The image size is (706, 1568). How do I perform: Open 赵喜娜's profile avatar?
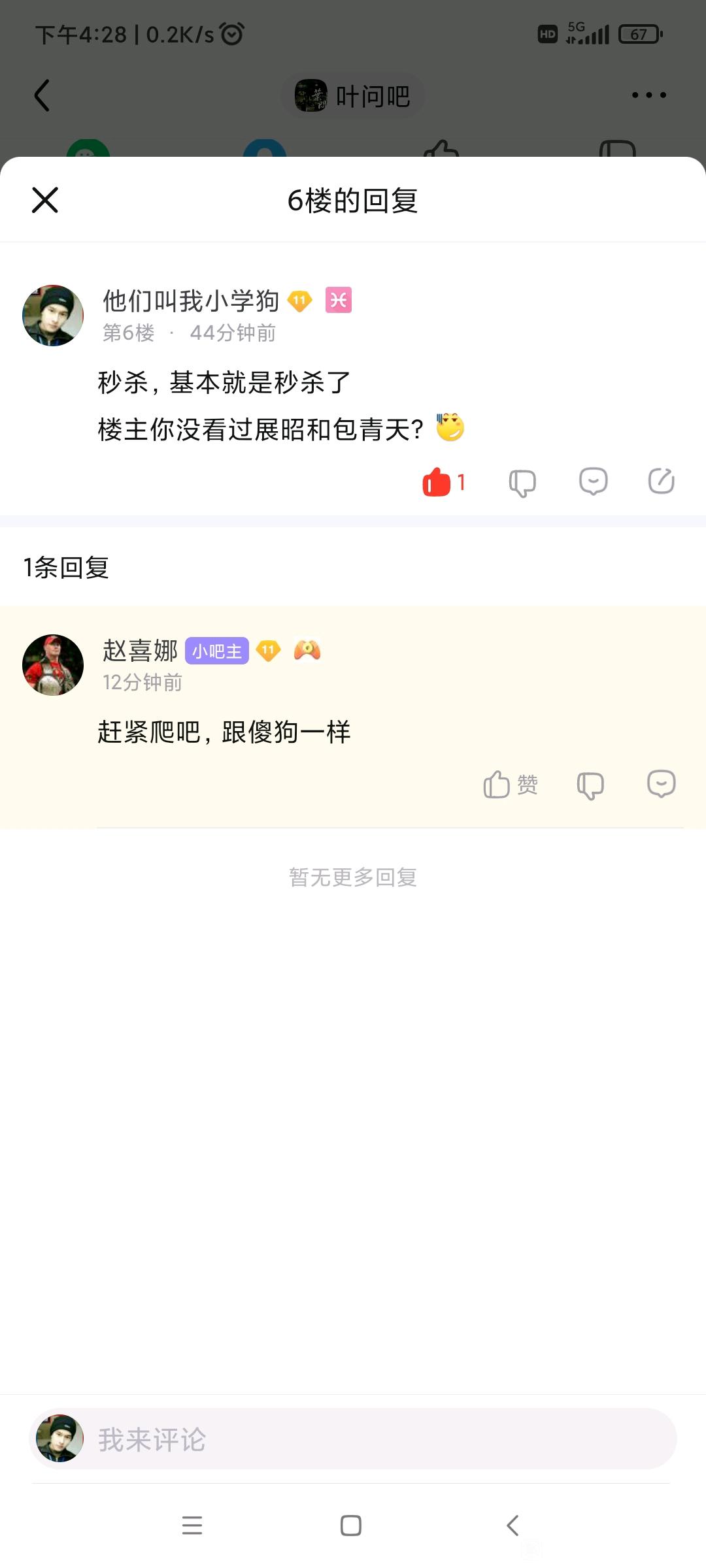[x=53, y=665]
